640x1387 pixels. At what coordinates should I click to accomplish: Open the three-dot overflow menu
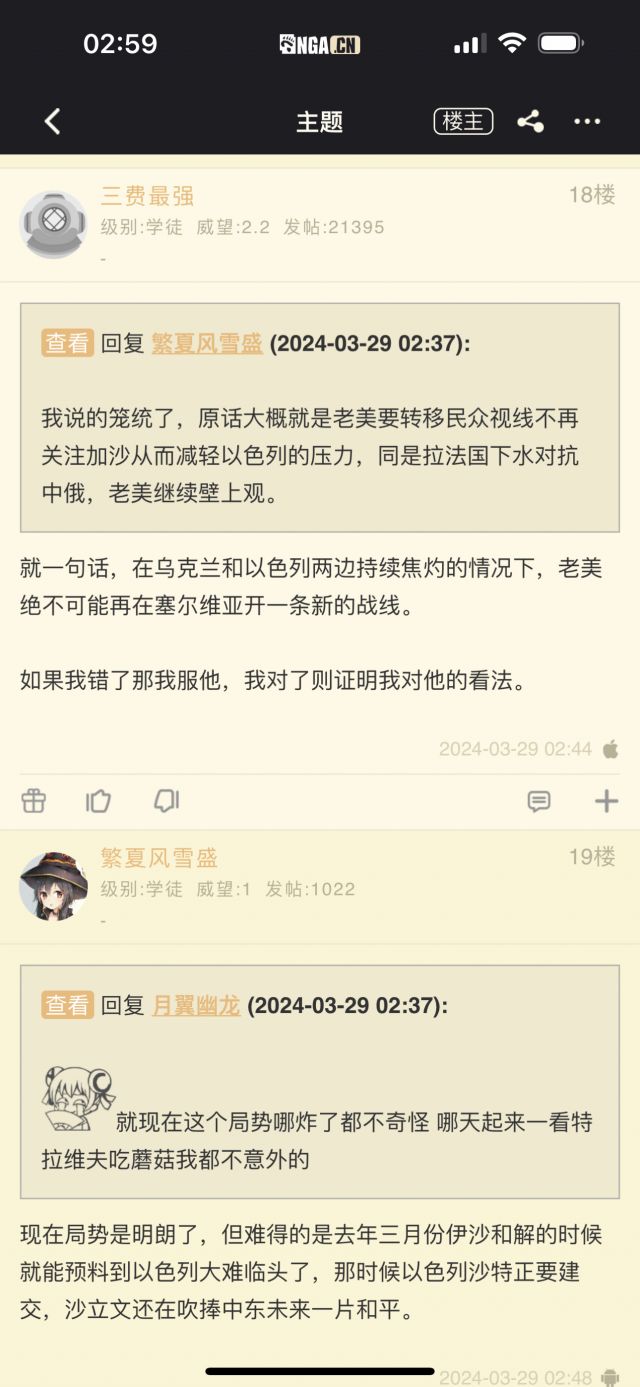coord(587,122)
